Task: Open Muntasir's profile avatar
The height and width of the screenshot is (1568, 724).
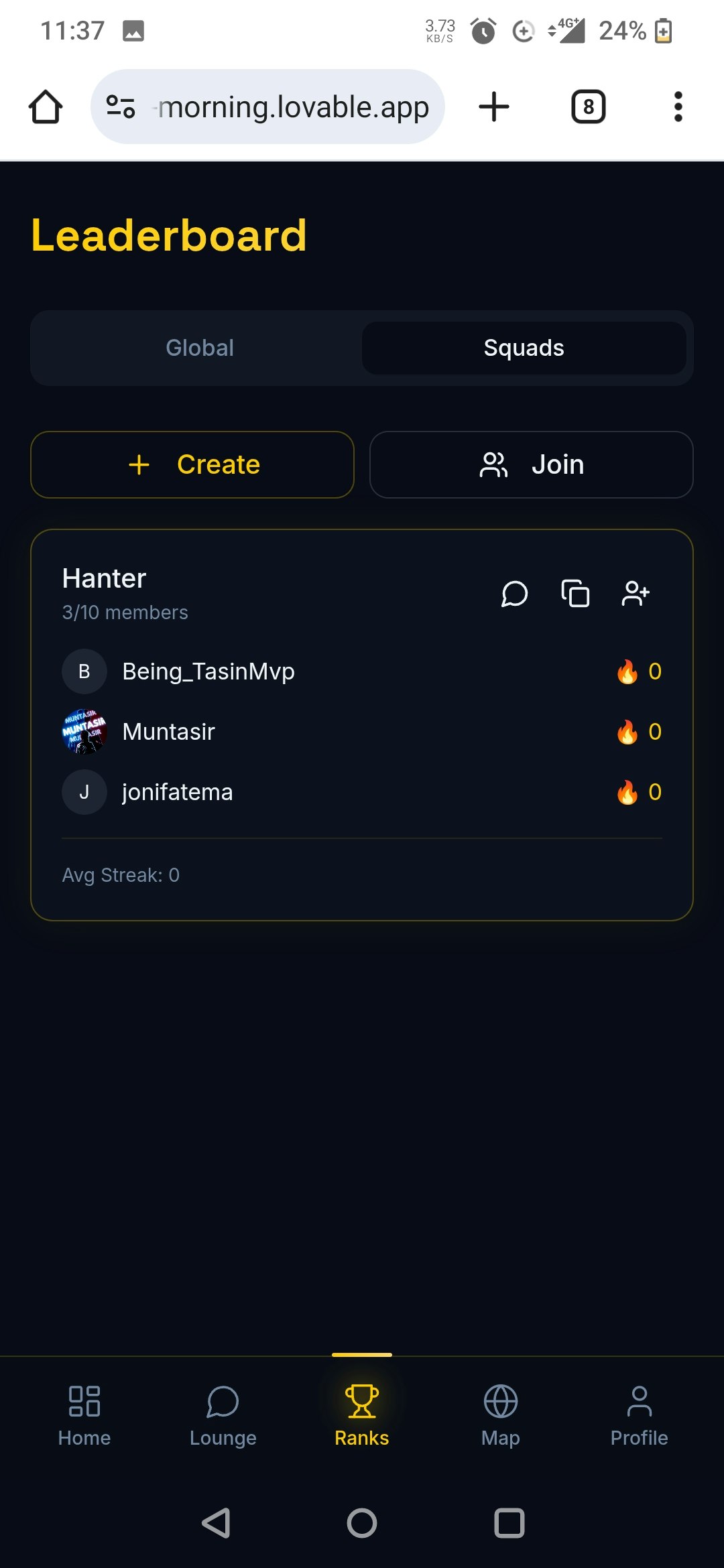Action: tap(84, 731)
